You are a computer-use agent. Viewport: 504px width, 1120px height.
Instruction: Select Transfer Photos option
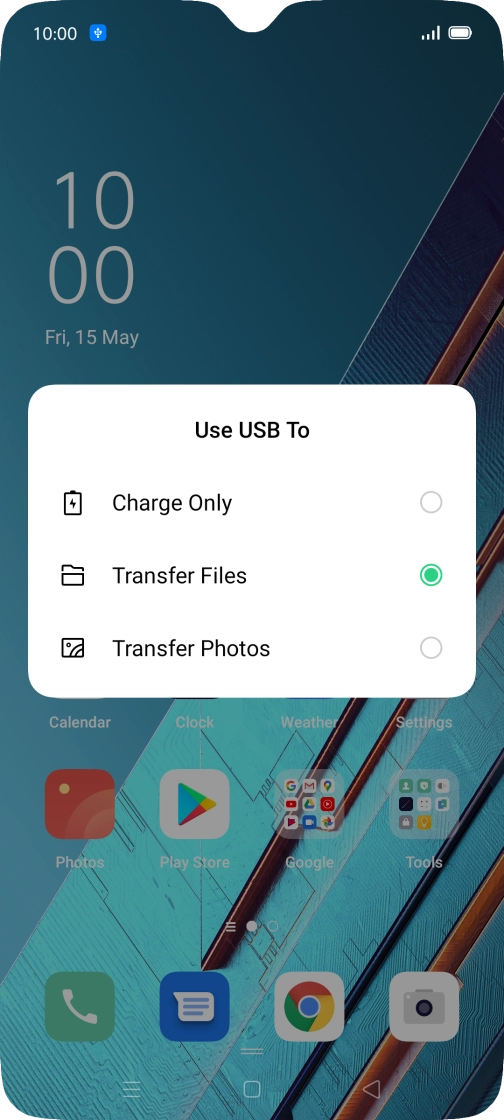tap(251, 648)
